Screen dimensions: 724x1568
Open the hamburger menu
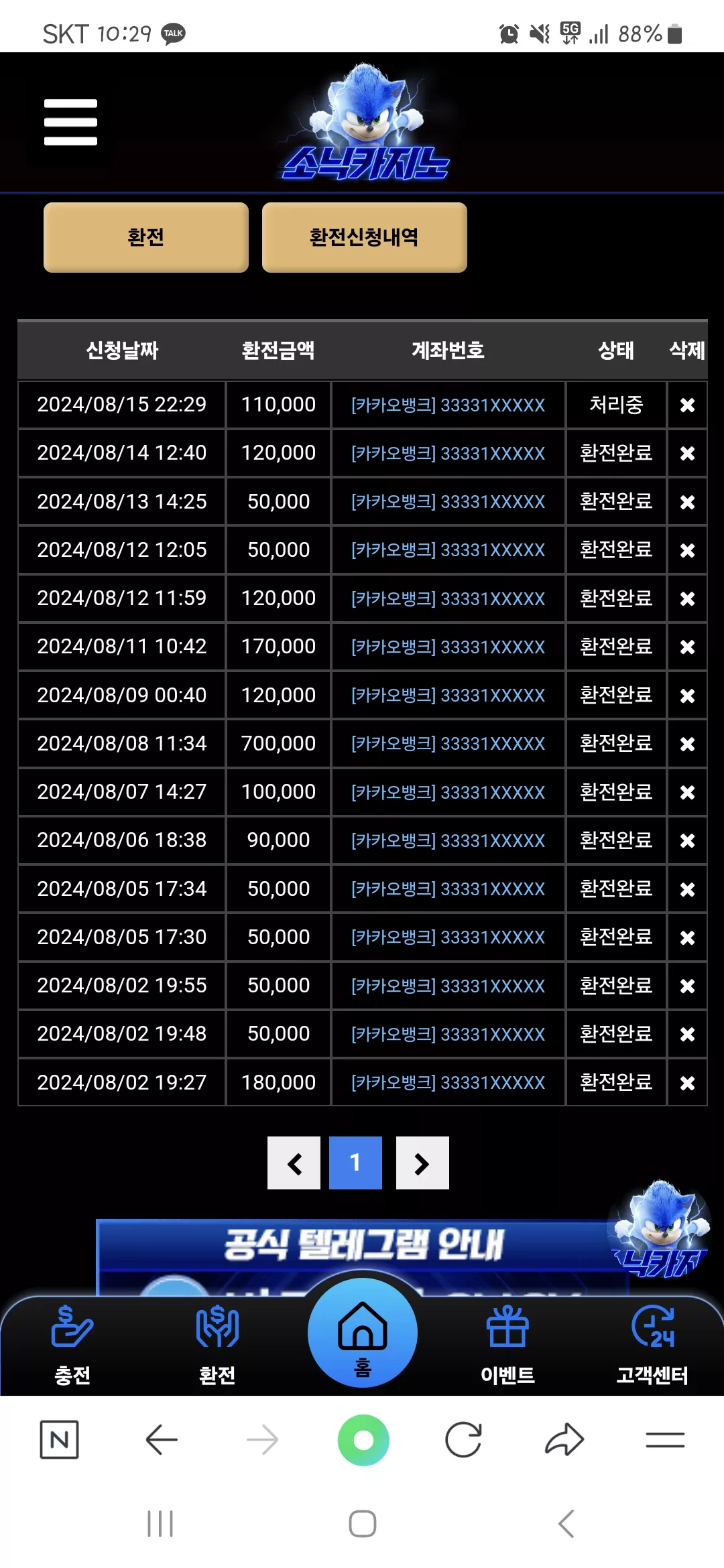(x=70, y=122)
